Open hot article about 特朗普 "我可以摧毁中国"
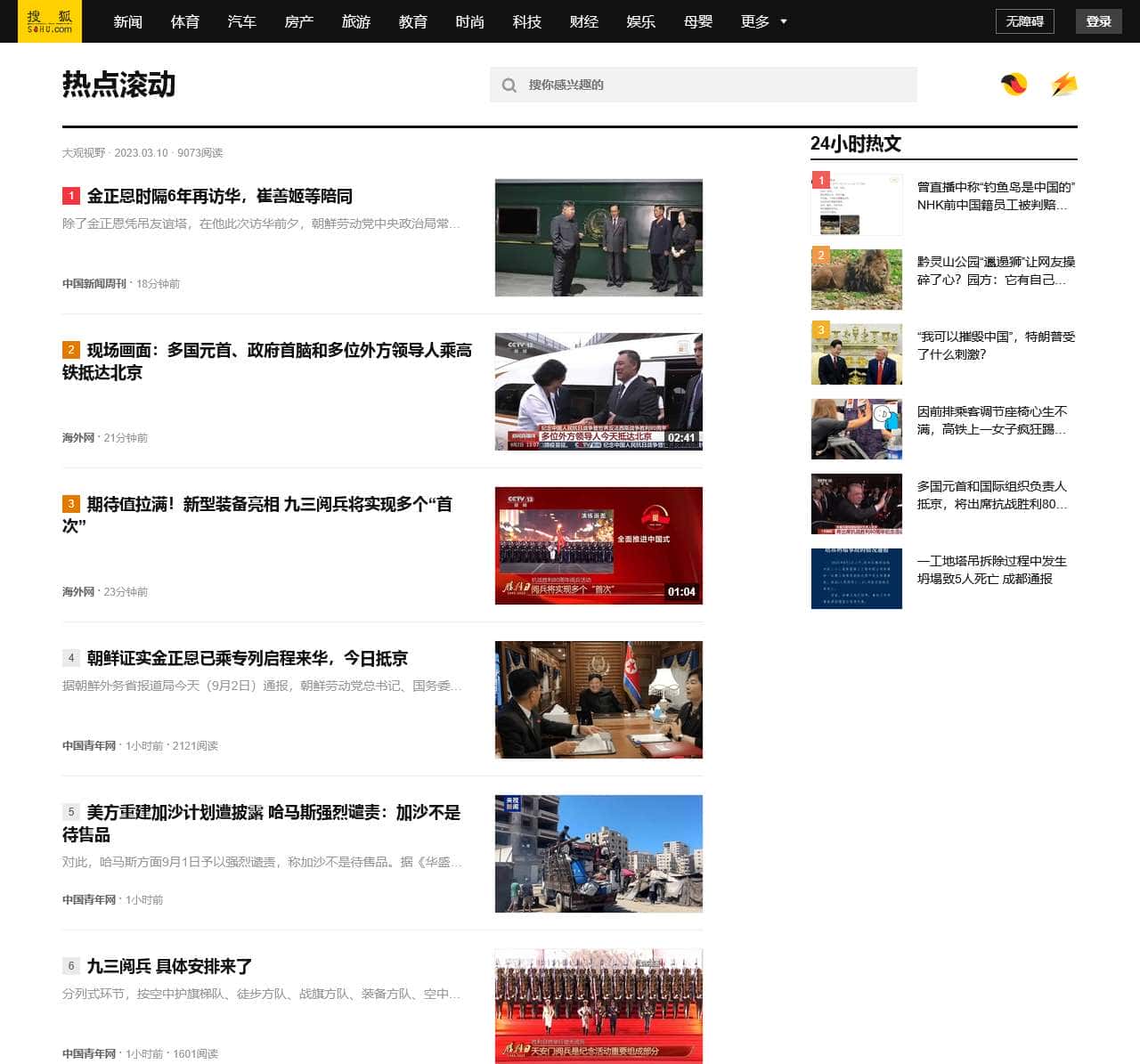Image resolution: width=1140 pixels, height=1064 pixels. click(x=996, y=345)
